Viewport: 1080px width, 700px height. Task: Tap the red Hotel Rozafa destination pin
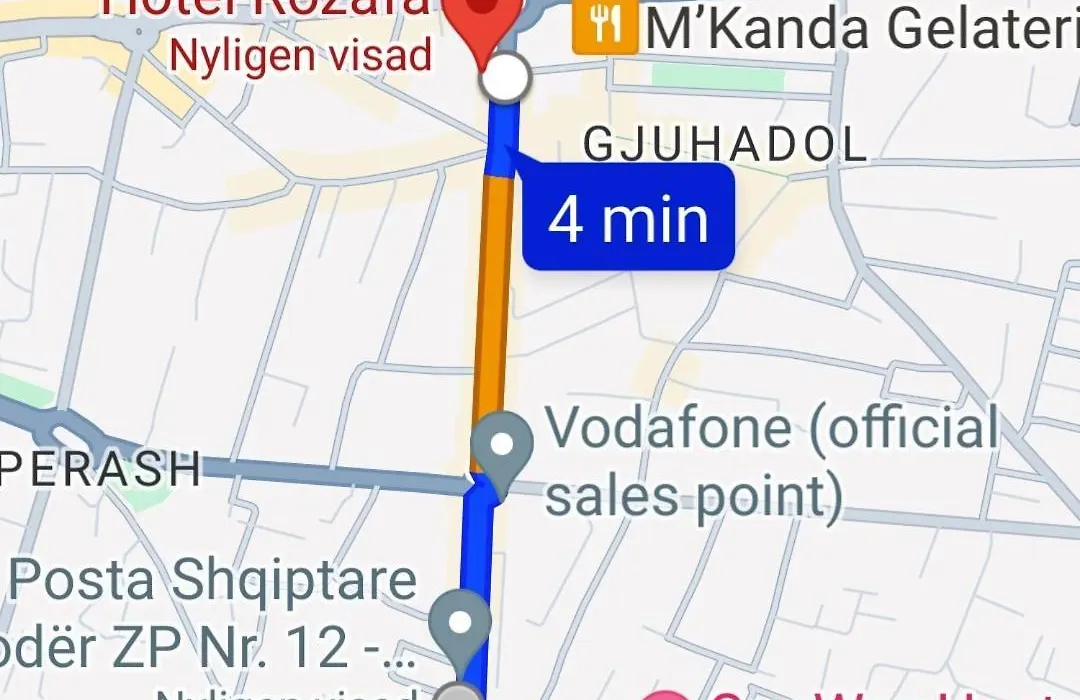(x=483, y=20)
